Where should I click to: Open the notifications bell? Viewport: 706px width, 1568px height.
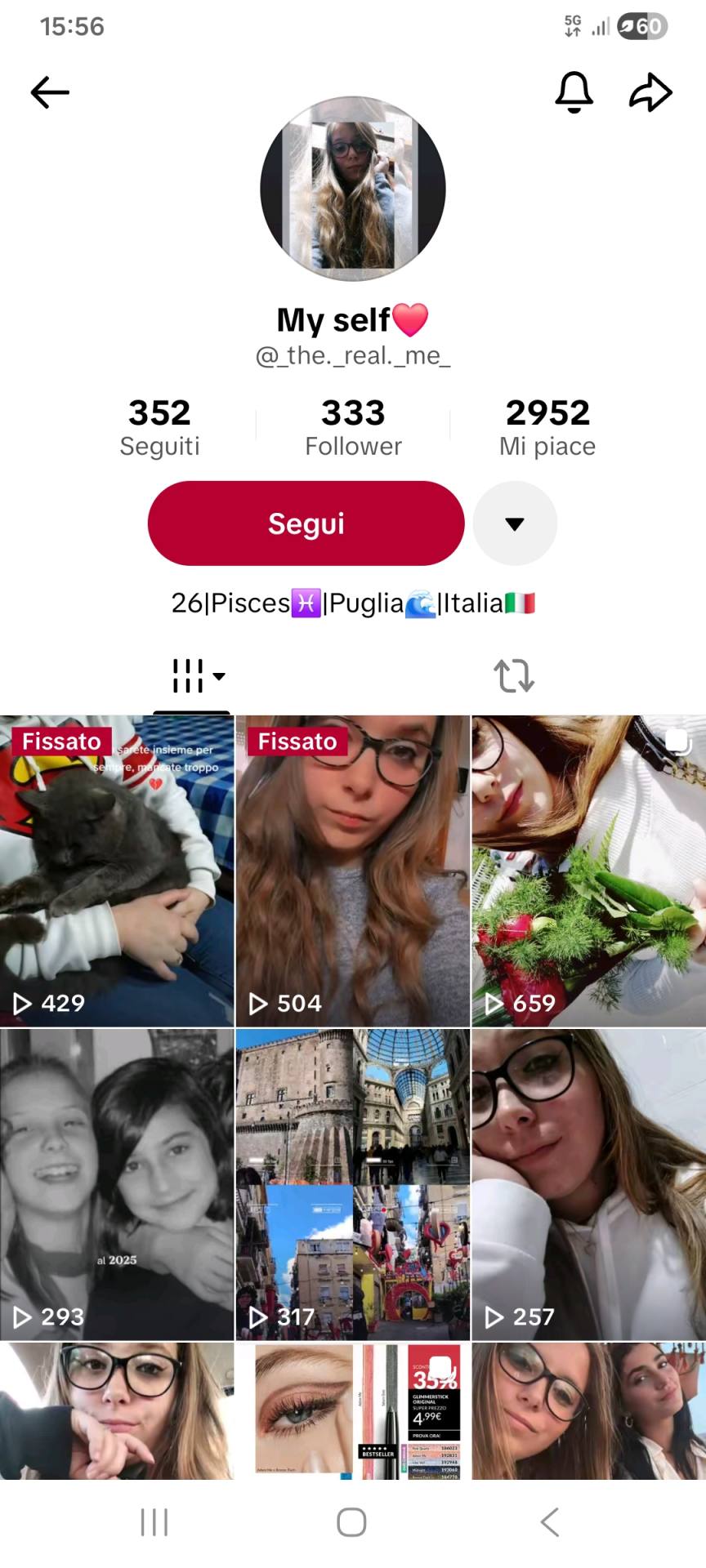574,91
